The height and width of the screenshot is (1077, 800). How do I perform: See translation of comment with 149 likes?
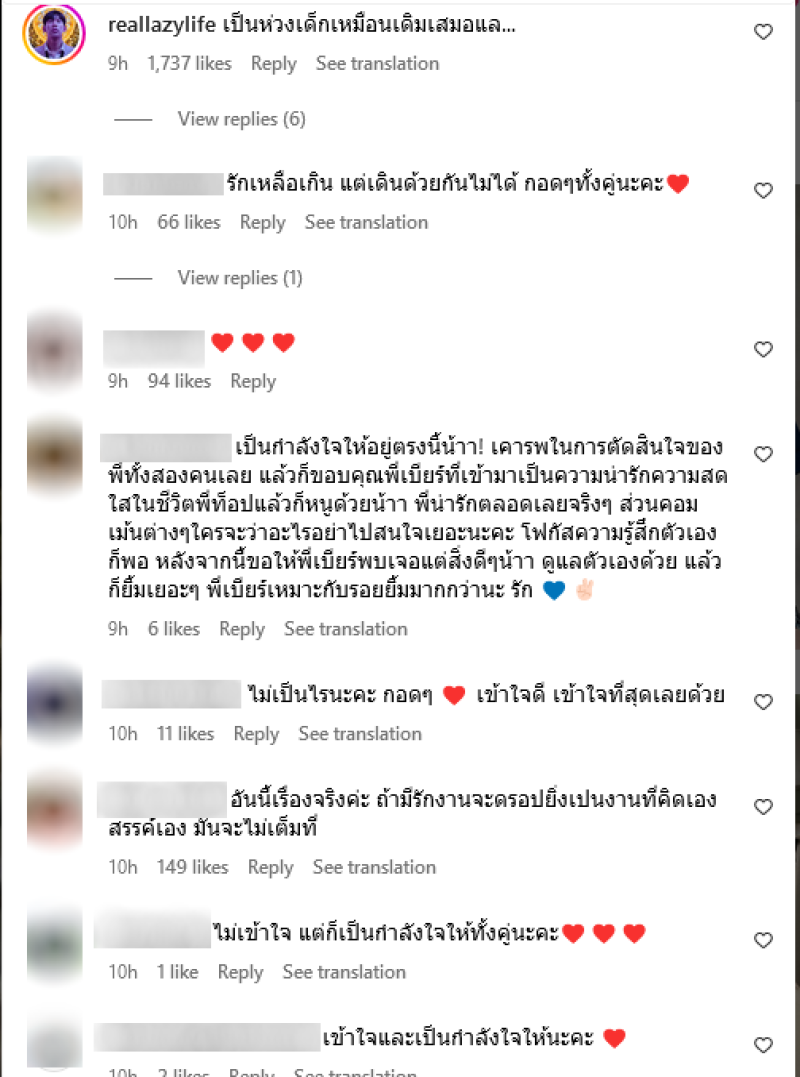coord(374,867)
